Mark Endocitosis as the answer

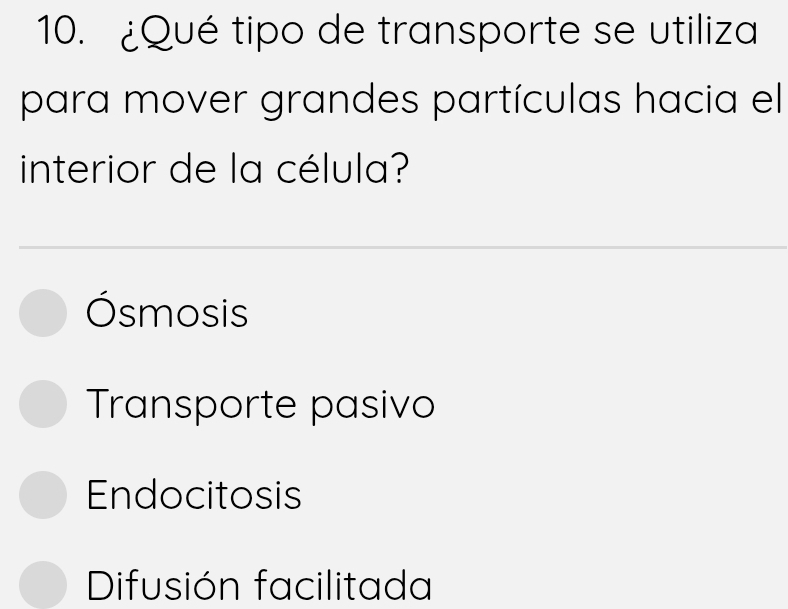[43, 495]
